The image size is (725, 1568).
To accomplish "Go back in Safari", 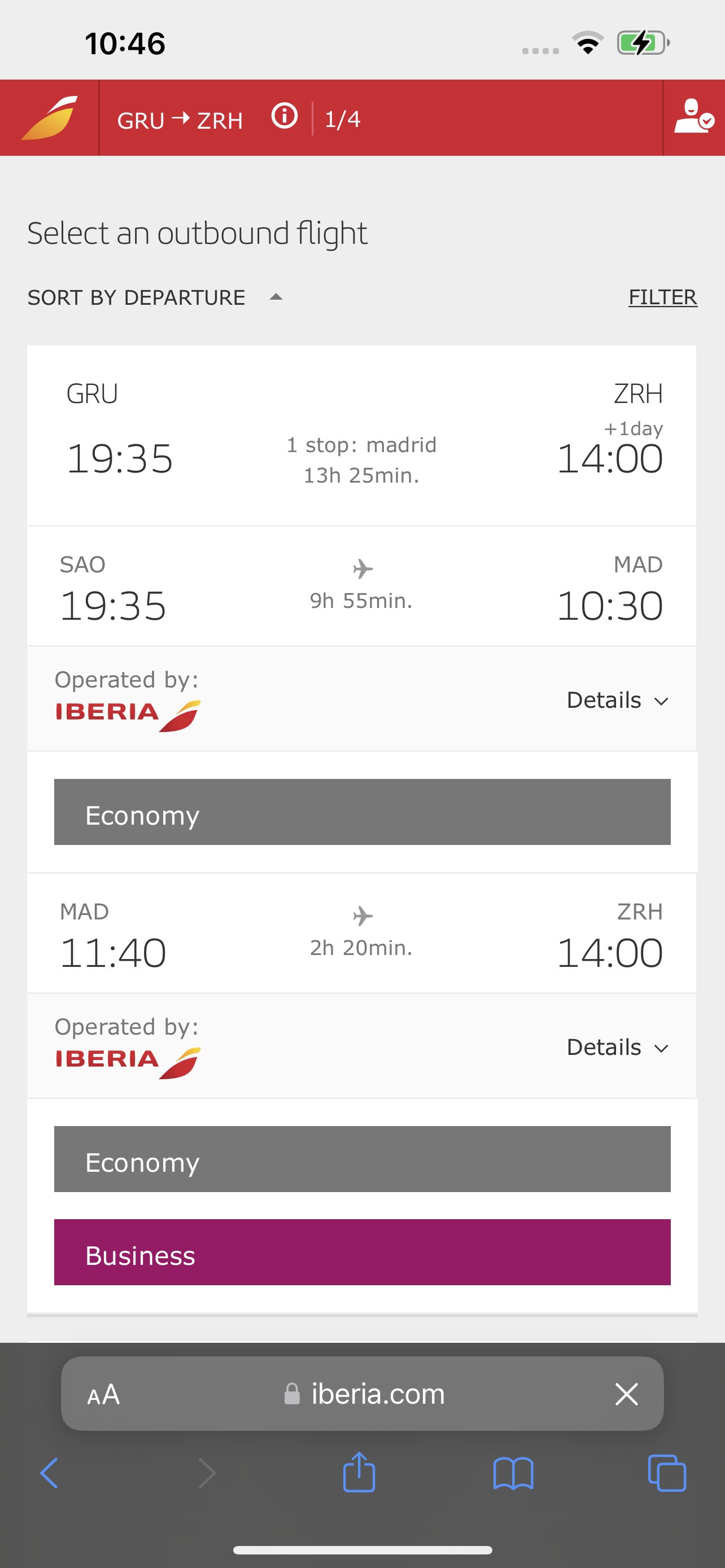I will pos(49,1473).
